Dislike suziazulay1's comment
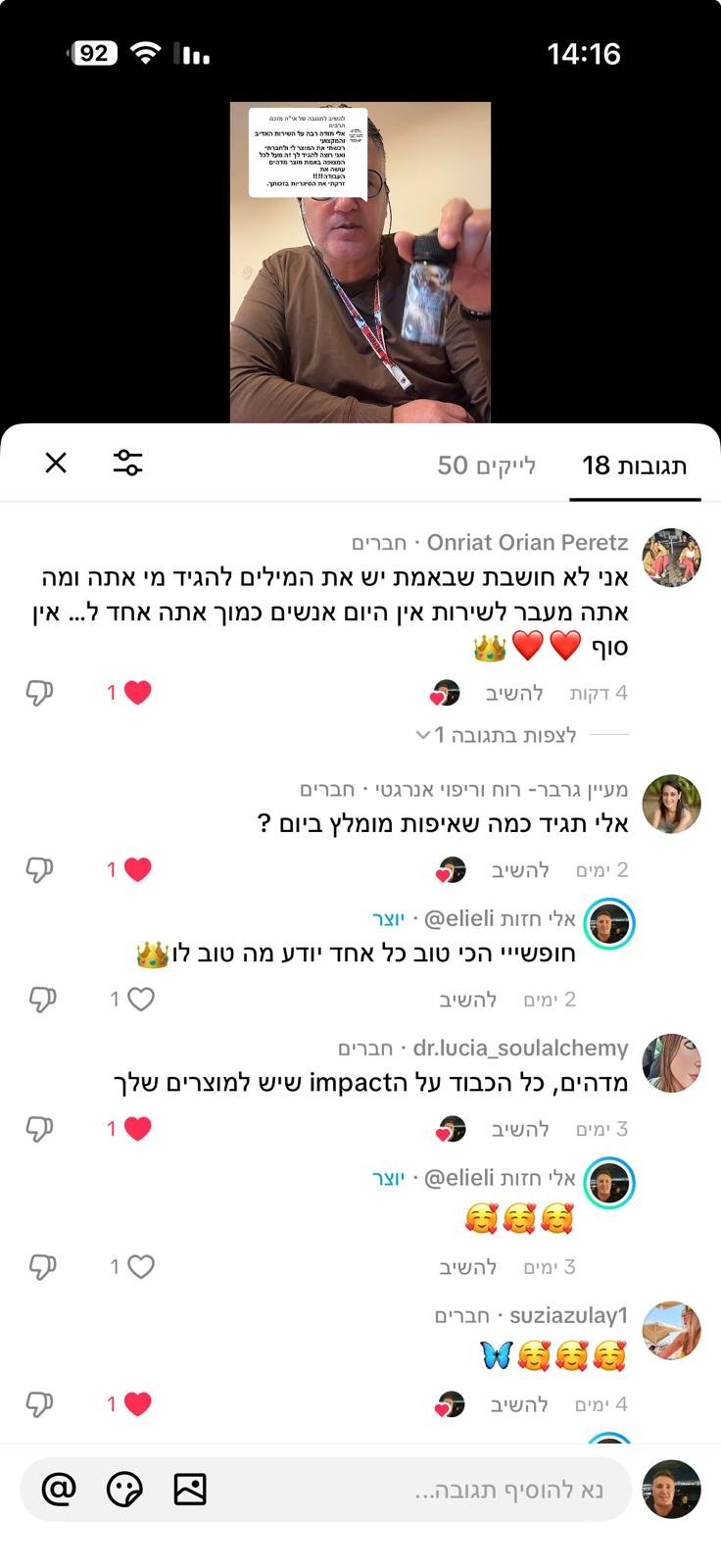The width and height of the screenshot is (721, 1568). [39, 1404]
